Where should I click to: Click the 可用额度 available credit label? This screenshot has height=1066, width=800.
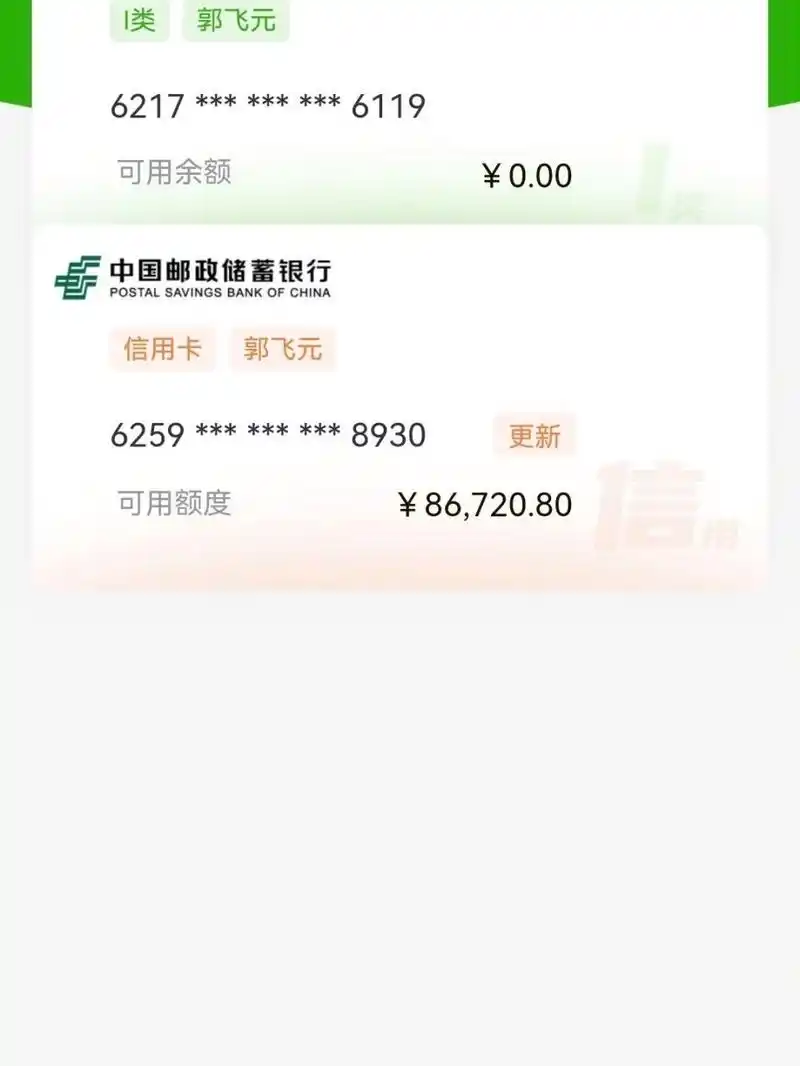coord(173,504)
